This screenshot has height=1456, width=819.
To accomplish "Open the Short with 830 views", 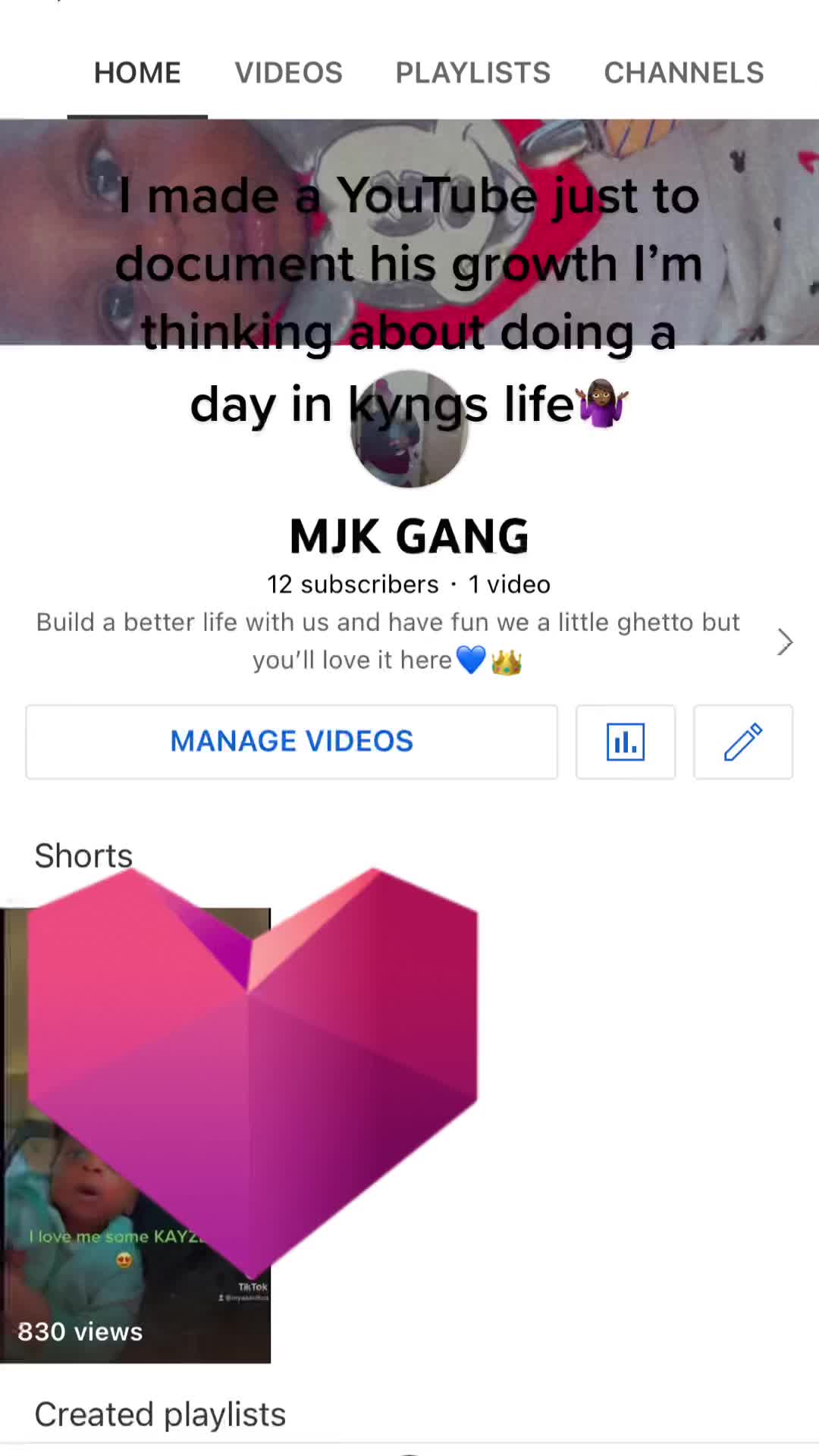I will (135, 1135).
